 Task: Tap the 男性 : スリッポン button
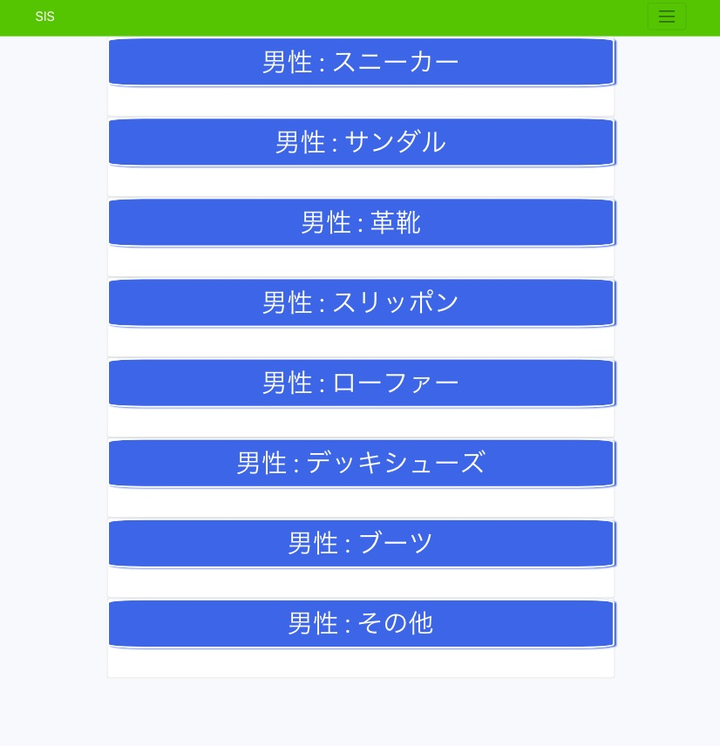click(x=361, y=302)
